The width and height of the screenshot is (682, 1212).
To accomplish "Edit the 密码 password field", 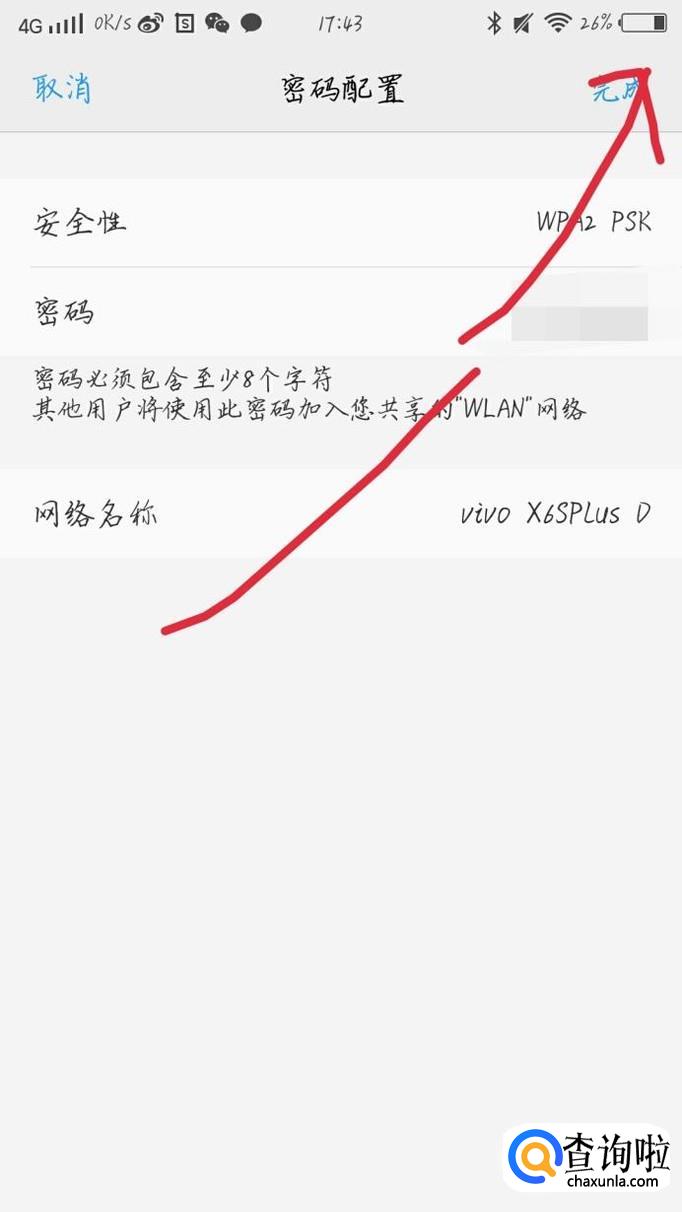I will click(341, 312).
